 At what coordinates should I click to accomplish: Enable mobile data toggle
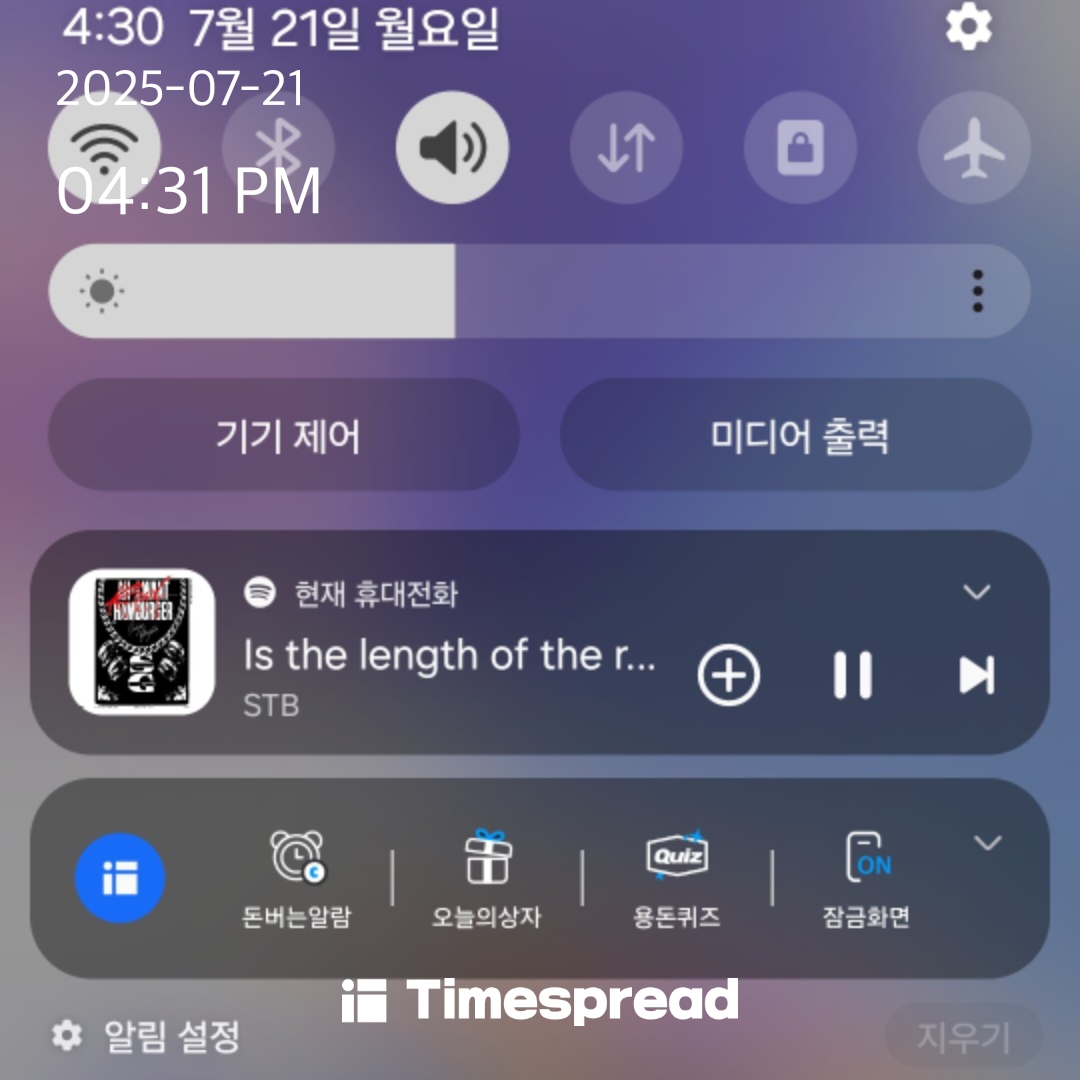click(626, 147)
